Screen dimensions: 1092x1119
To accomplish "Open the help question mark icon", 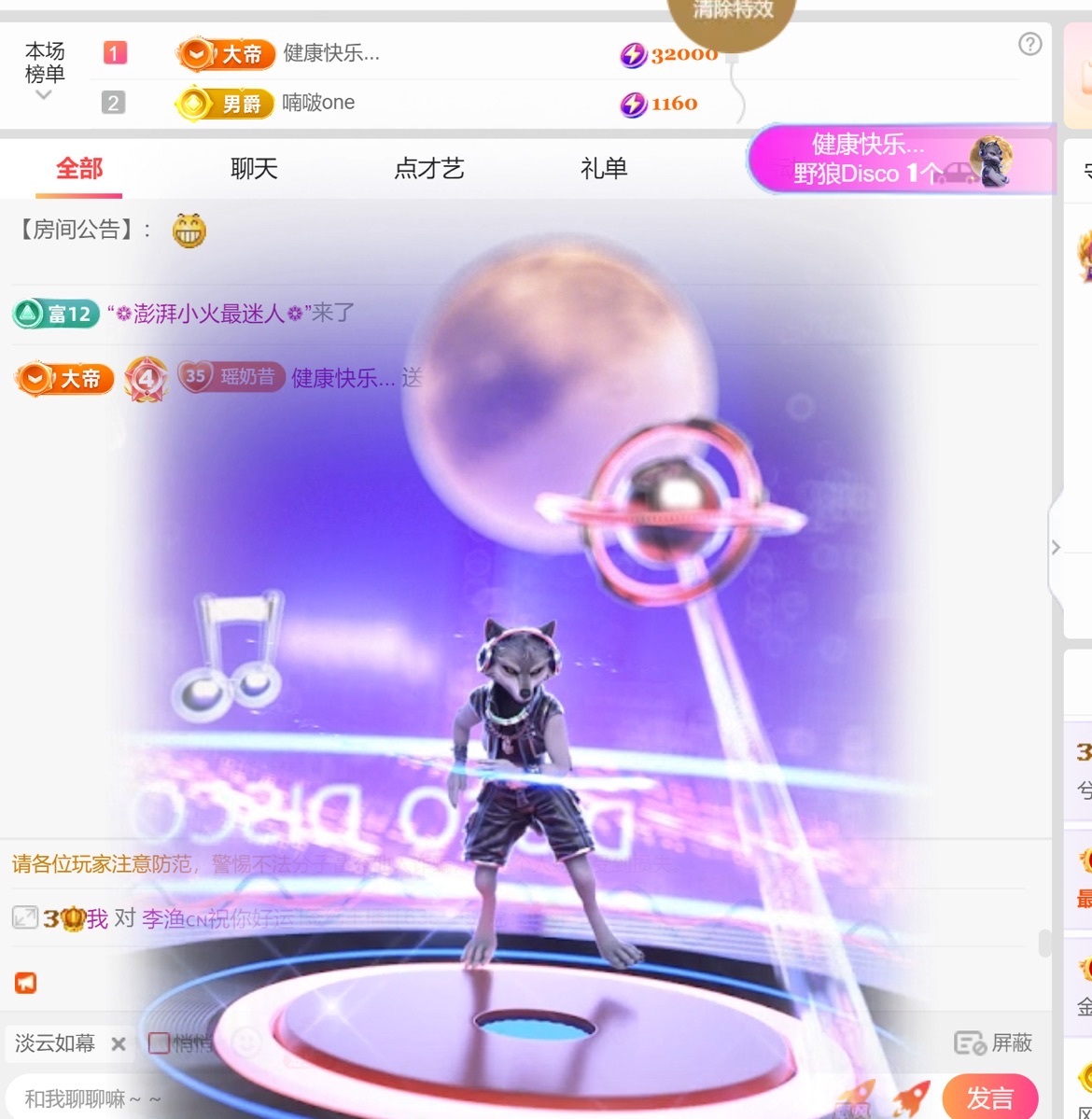I will pyautogui.click(x=1029, y=44).
